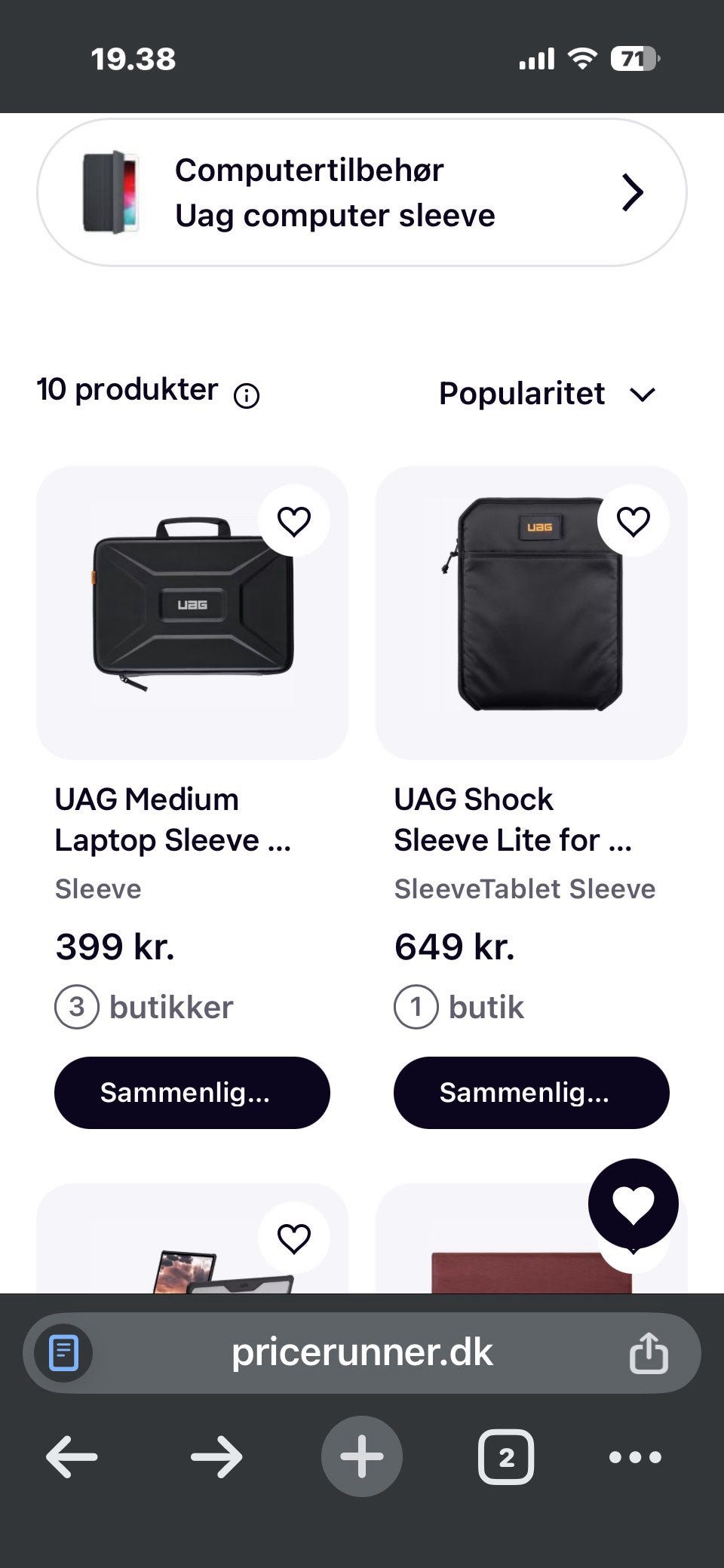The image size is (724, 1568).
Task: Share this page from the address bar
Action: [x=649, y=1353]
